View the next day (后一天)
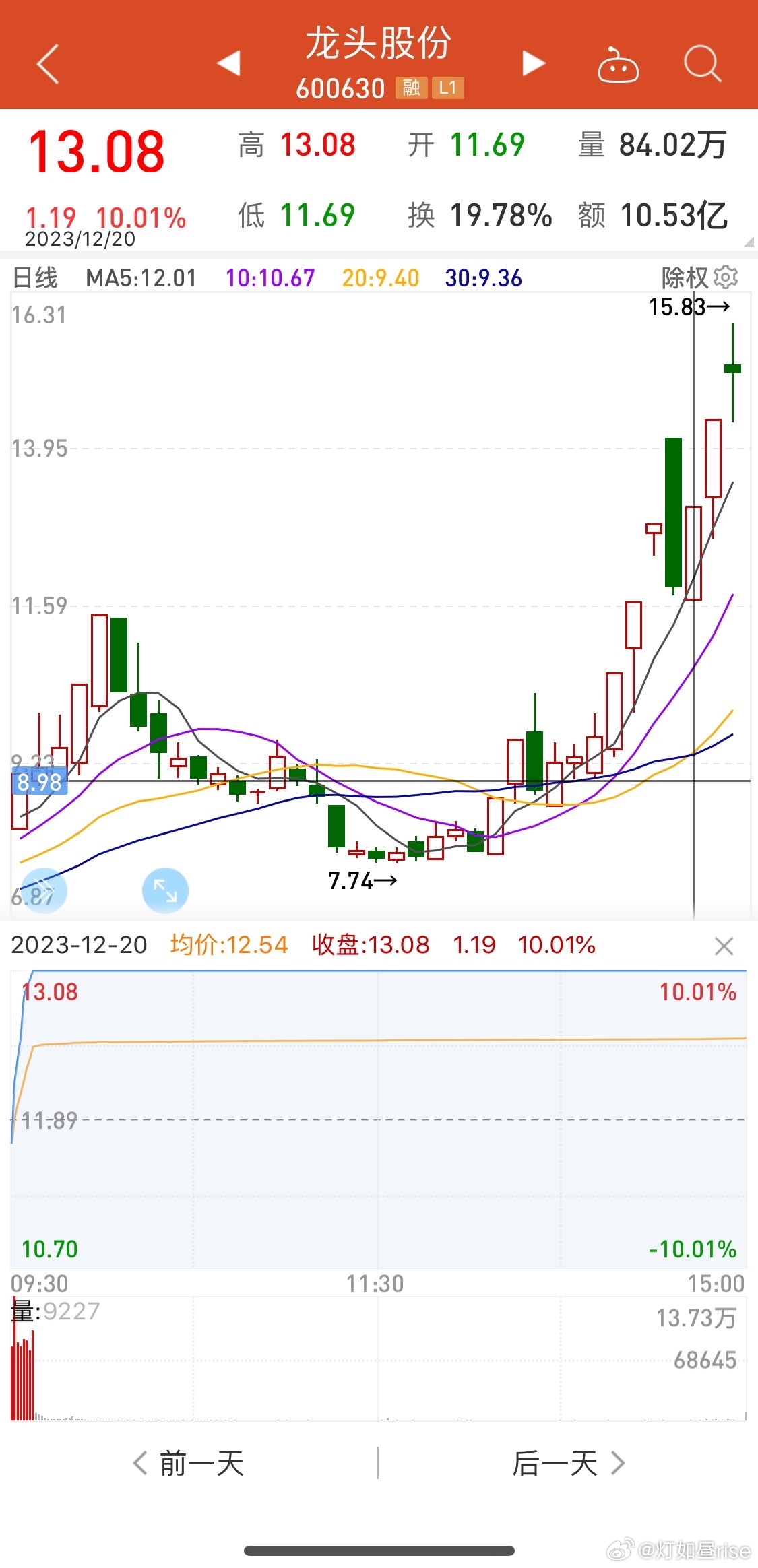This screenshot has height=1568, width=758. [568, 1464]
